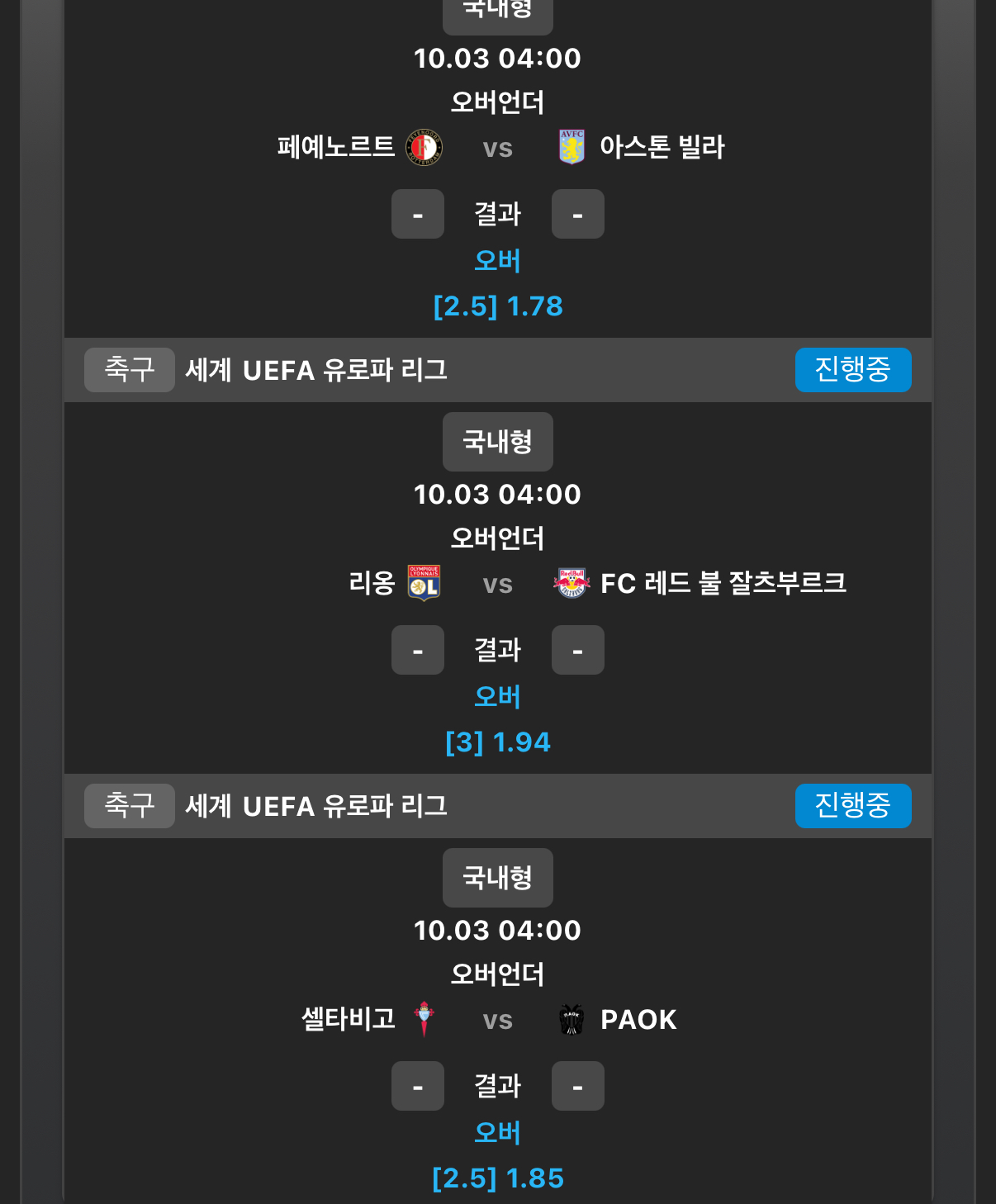Open the 리옹 vs FC 레드 불 잘츠부르크 bet
The width and height of the screenshot is (996, 1204).
[x=498, y=584]
